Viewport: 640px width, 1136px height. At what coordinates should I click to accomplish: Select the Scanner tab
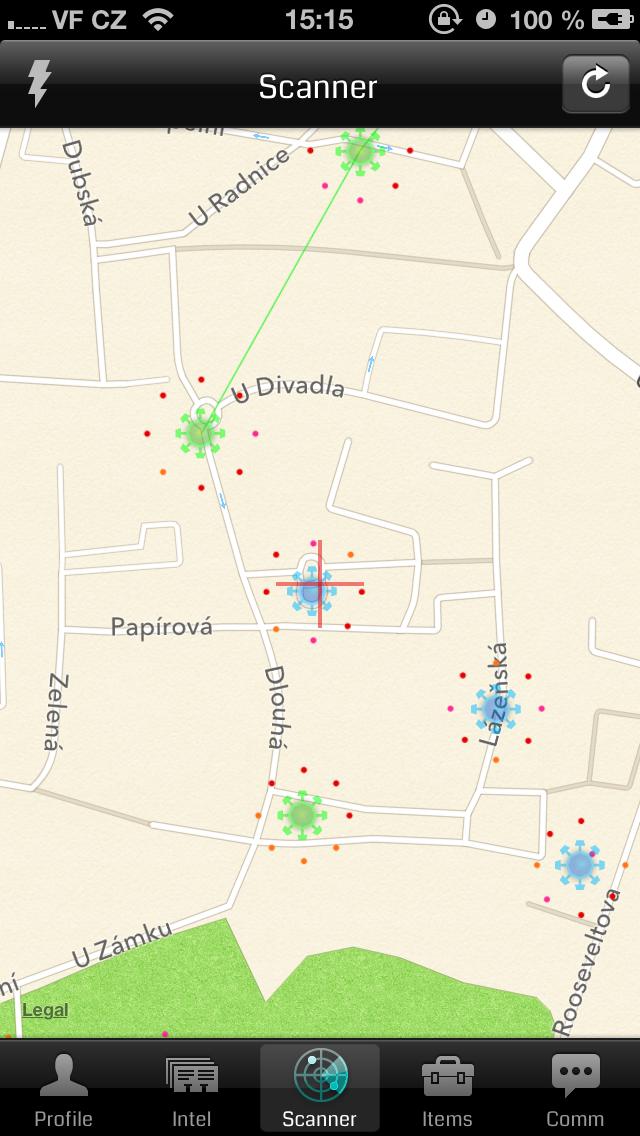(x=319, y=1090)
